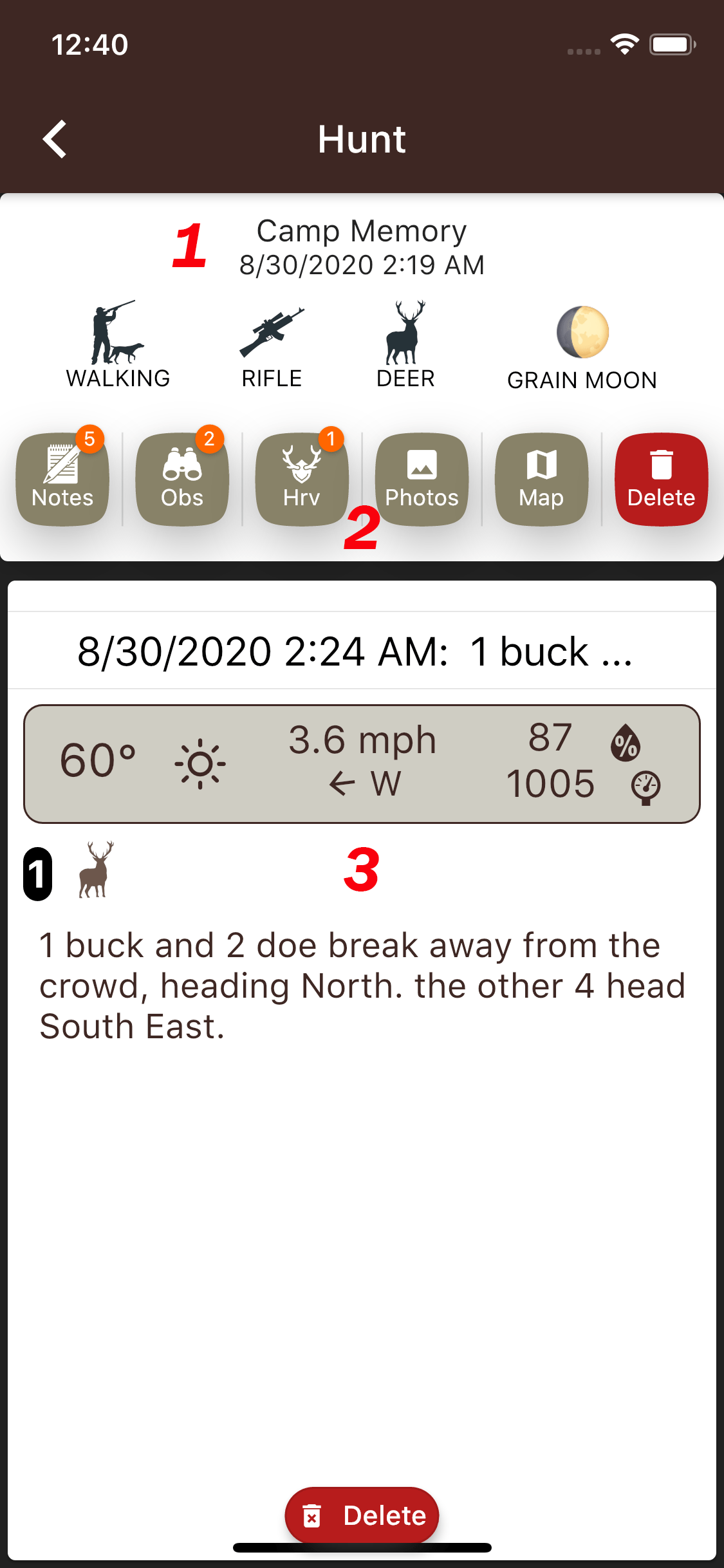Delete the observation at the bottom
Screen dimensions: 724x1568
(362, 1515)
